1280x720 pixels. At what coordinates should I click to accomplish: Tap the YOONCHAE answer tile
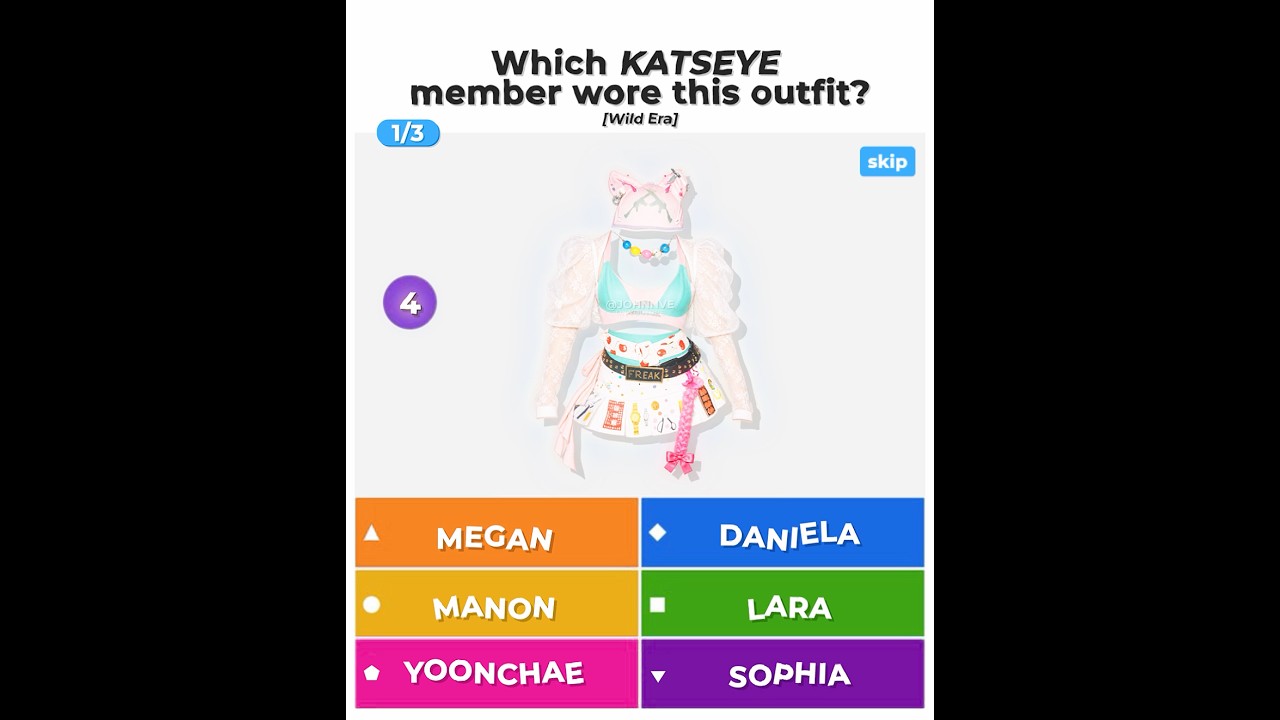496,674
